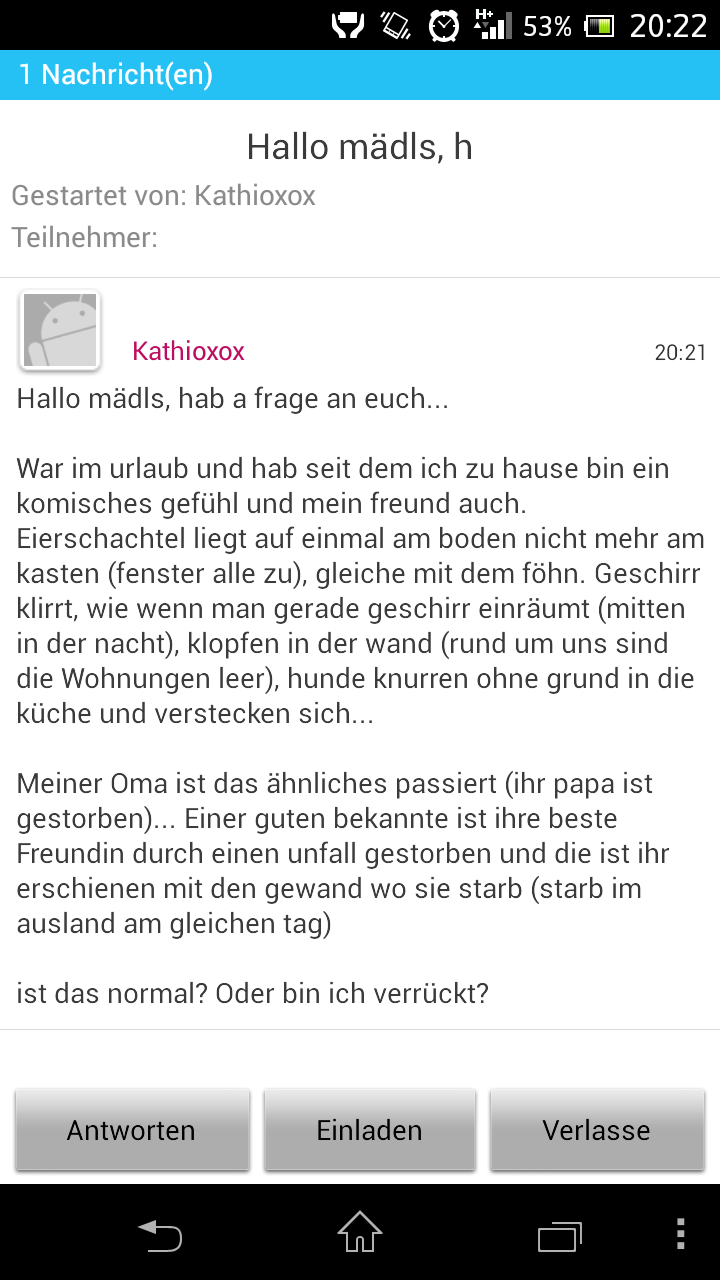Viewport: 720px width, 1280px height.
Task: Tap the username Kathioxox in the message
Action: (x=188, y=351)
